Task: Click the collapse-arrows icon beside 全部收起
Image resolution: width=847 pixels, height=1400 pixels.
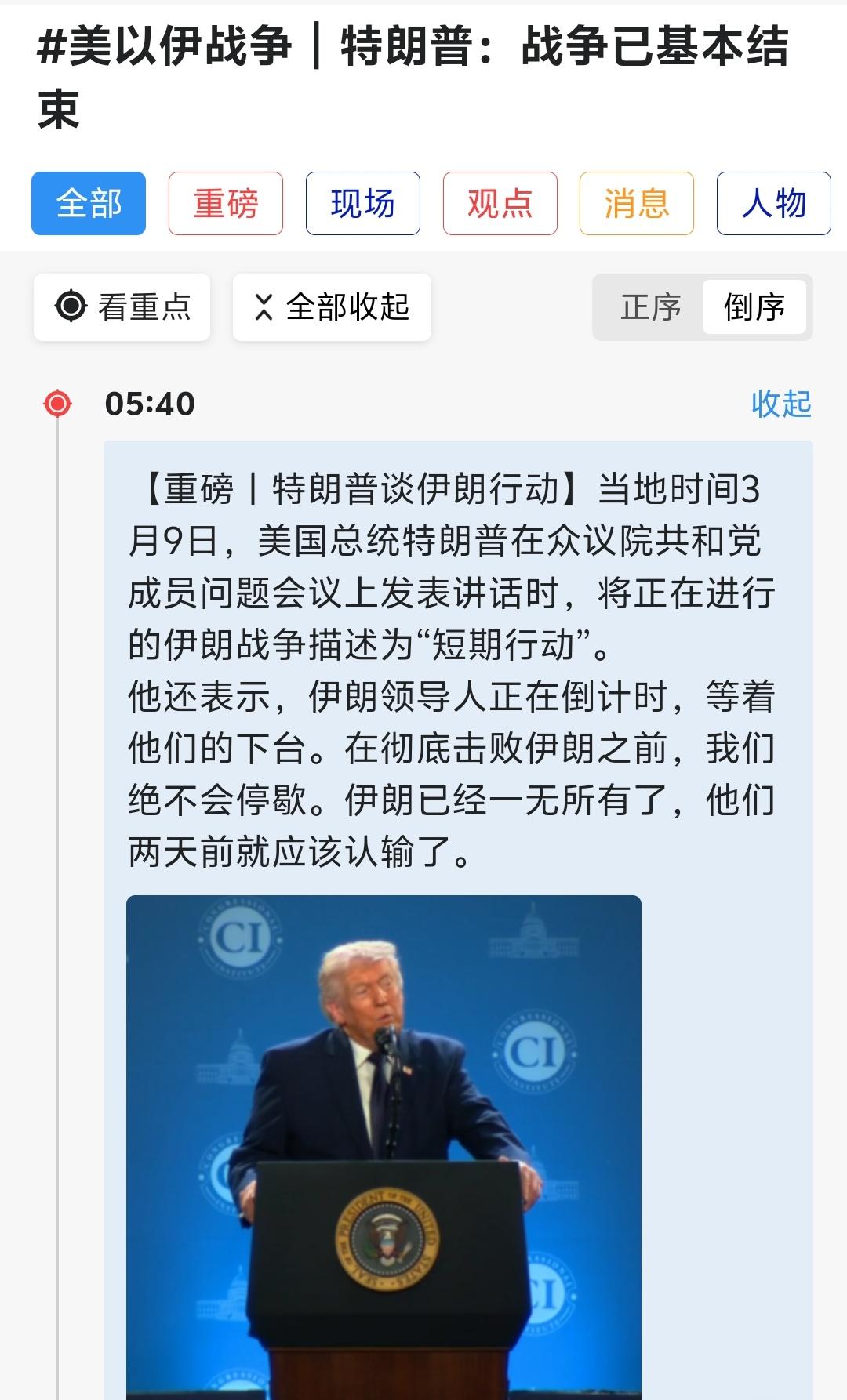Action: point(264,307)
